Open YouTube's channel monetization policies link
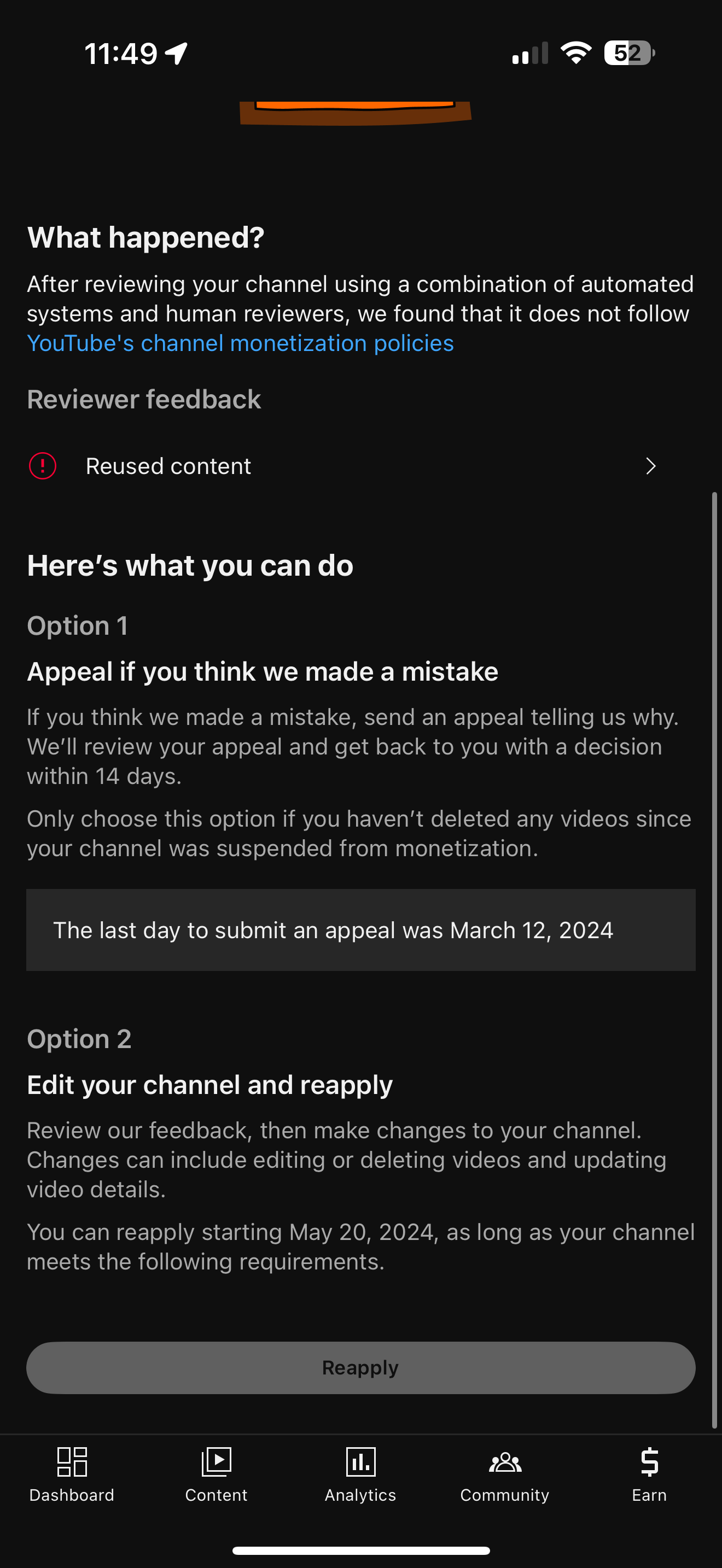This screenshot has height=1568, width=722. tap(241, 343)
